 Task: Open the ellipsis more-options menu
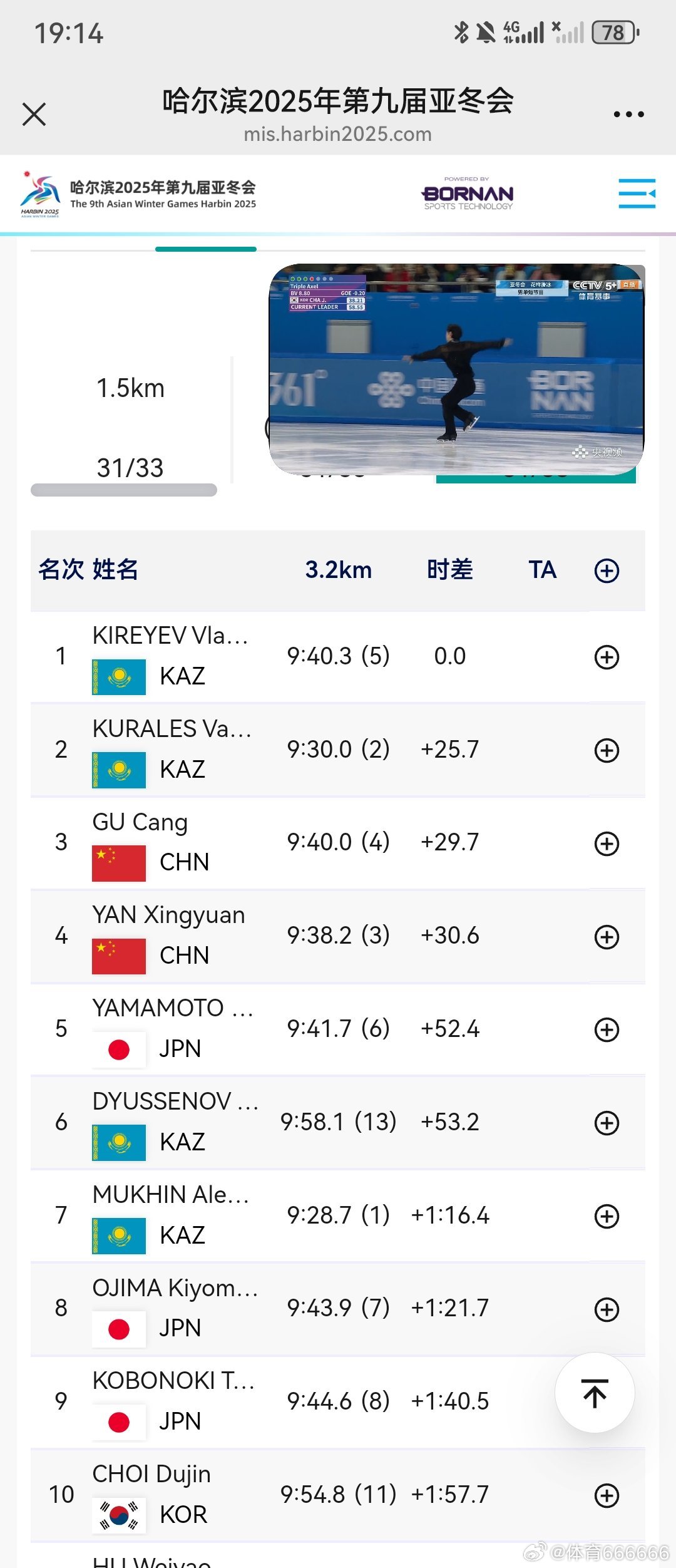628,113
